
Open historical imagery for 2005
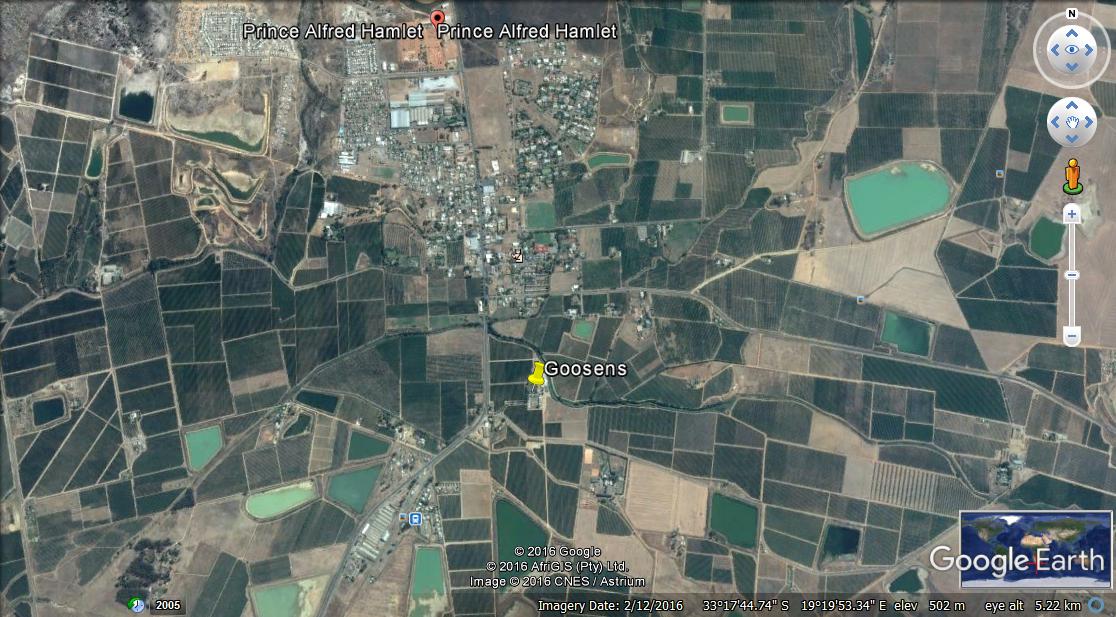158,605
